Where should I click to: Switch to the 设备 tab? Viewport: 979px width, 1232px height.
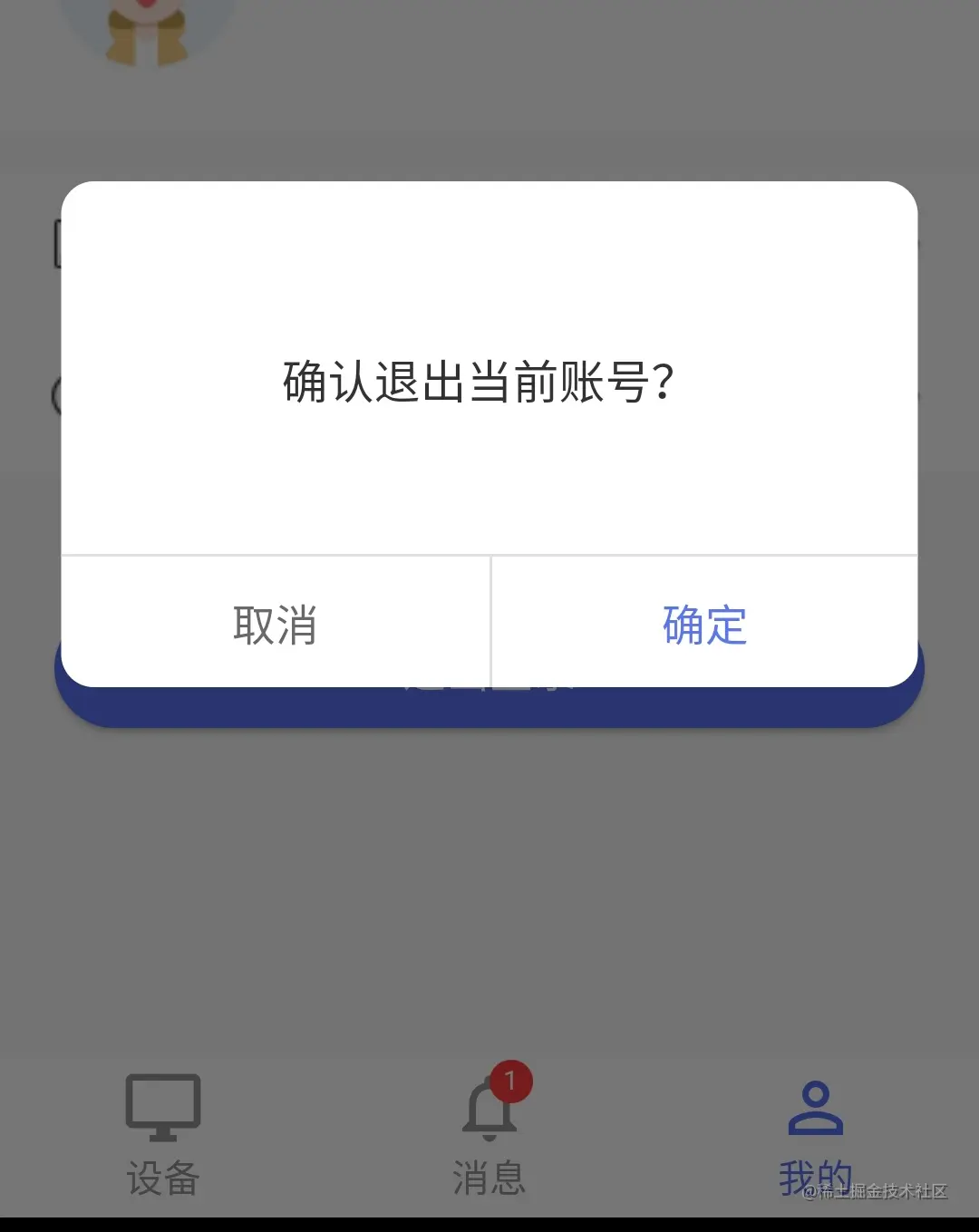click(163, 1135)
